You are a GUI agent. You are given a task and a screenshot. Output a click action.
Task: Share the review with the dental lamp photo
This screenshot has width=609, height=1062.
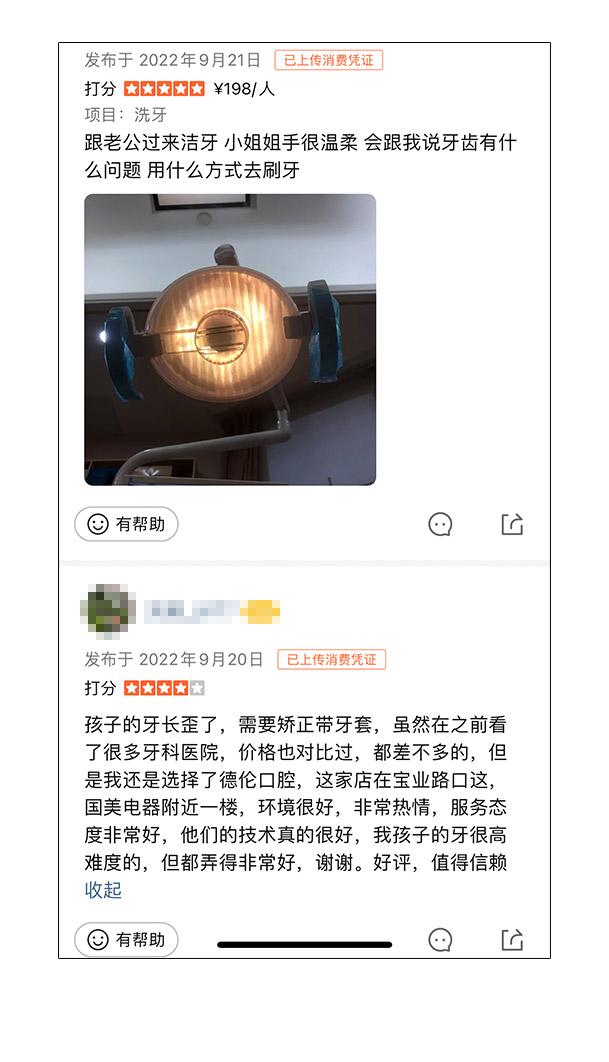512,524
